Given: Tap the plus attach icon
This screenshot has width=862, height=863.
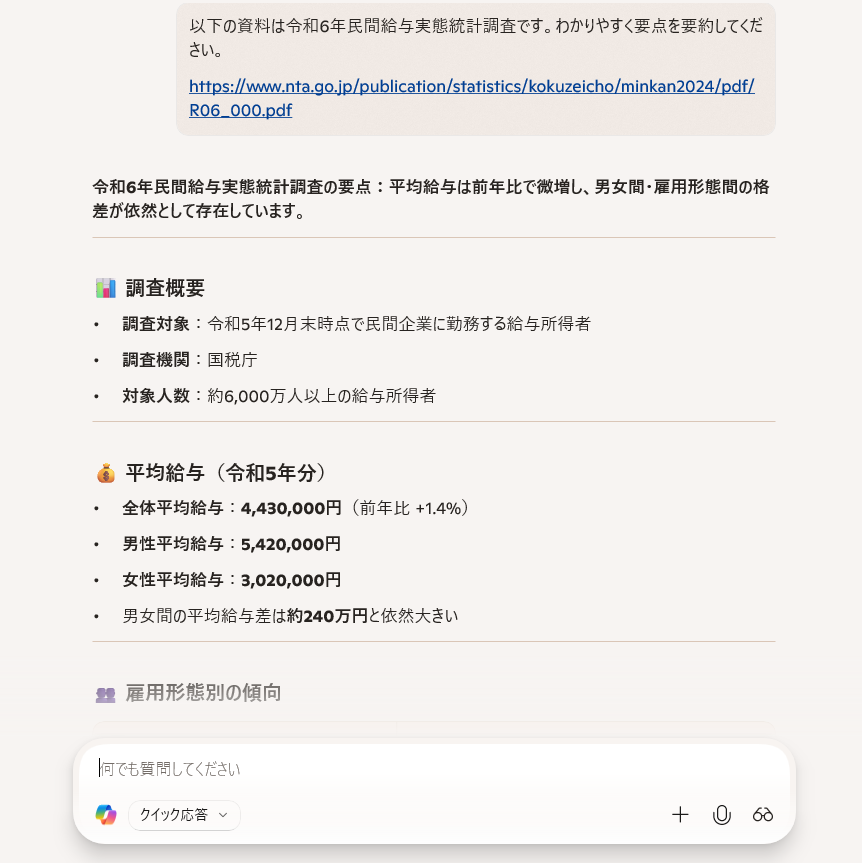Looking at the screenshot, I should (680, 815).
